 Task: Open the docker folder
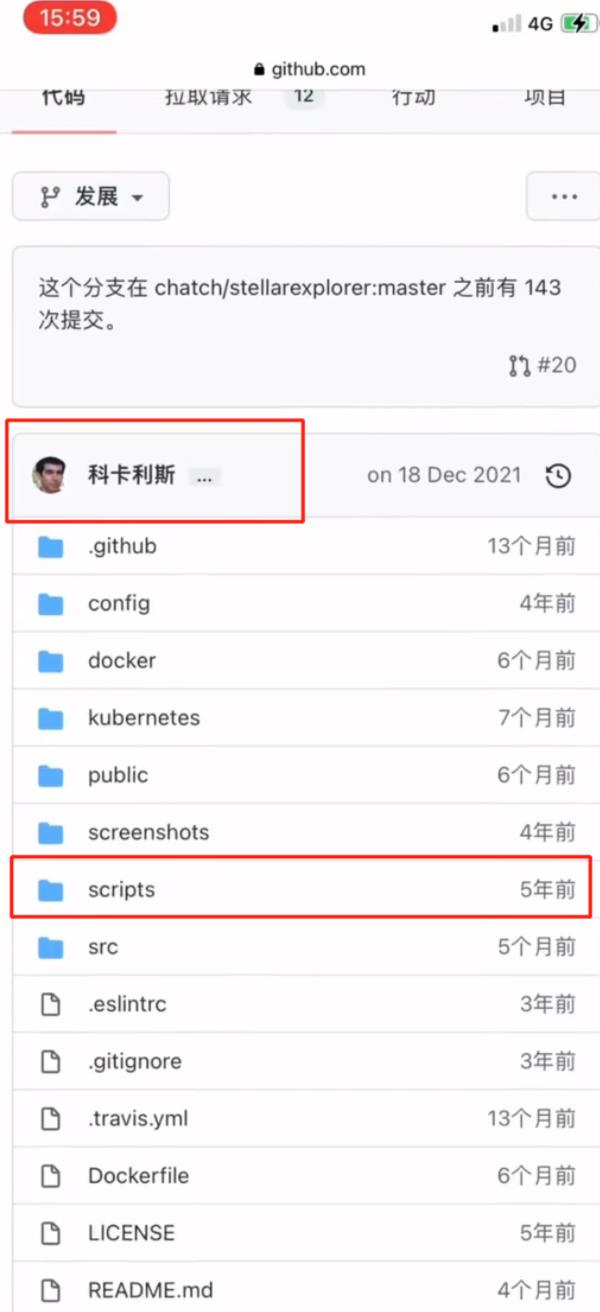pyautogui.click(x=122, y=660)
